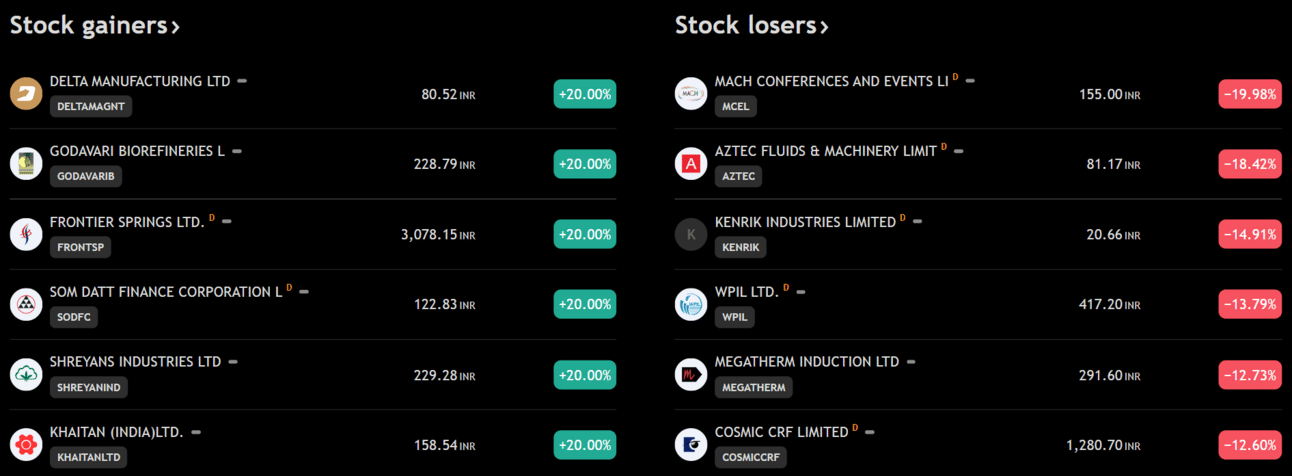The image size is (1292, 476).
Task: Open the Stock gainers list
Action: point(94,26)
